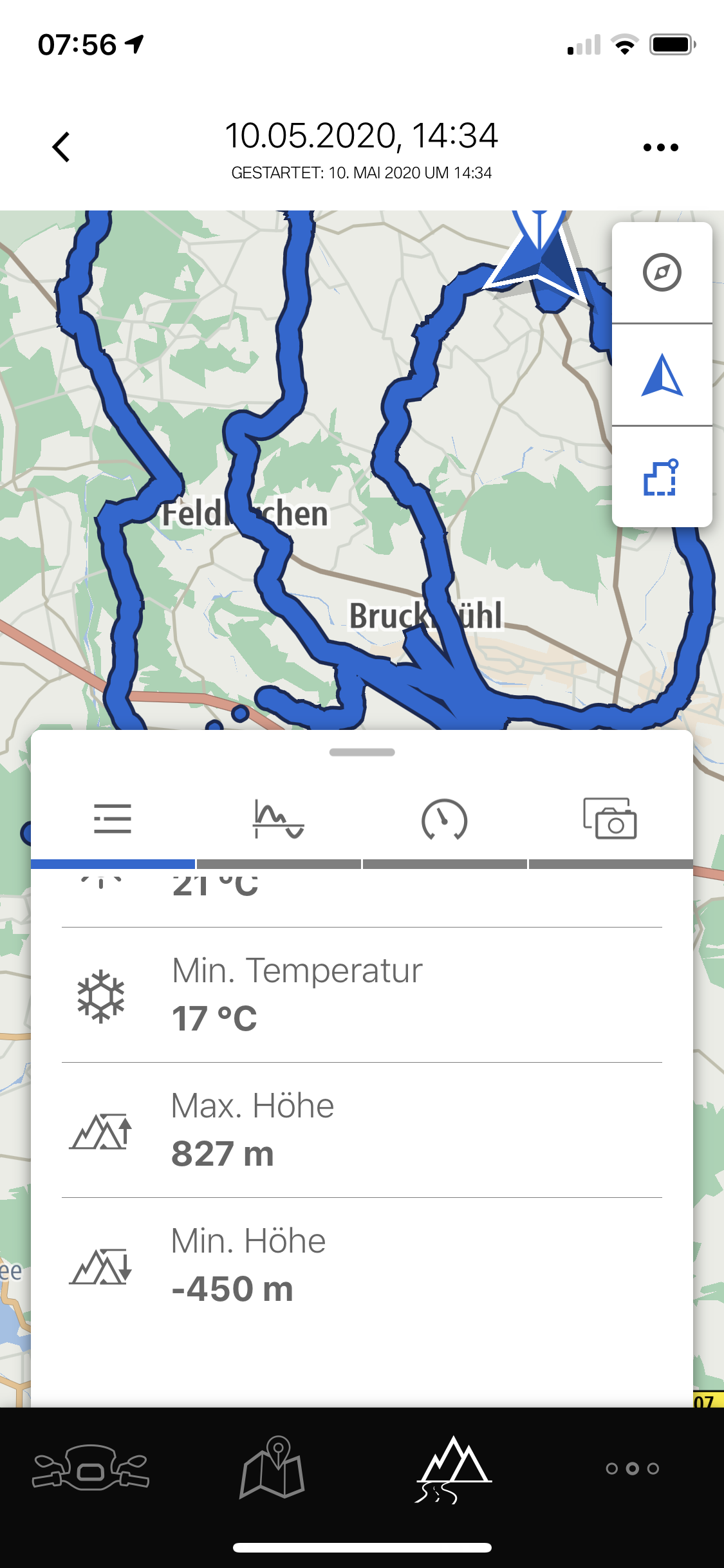Open the motorcycle tab in bottom bar
The width and height of the screenshot is (724, 1568).
(91, 1468)
